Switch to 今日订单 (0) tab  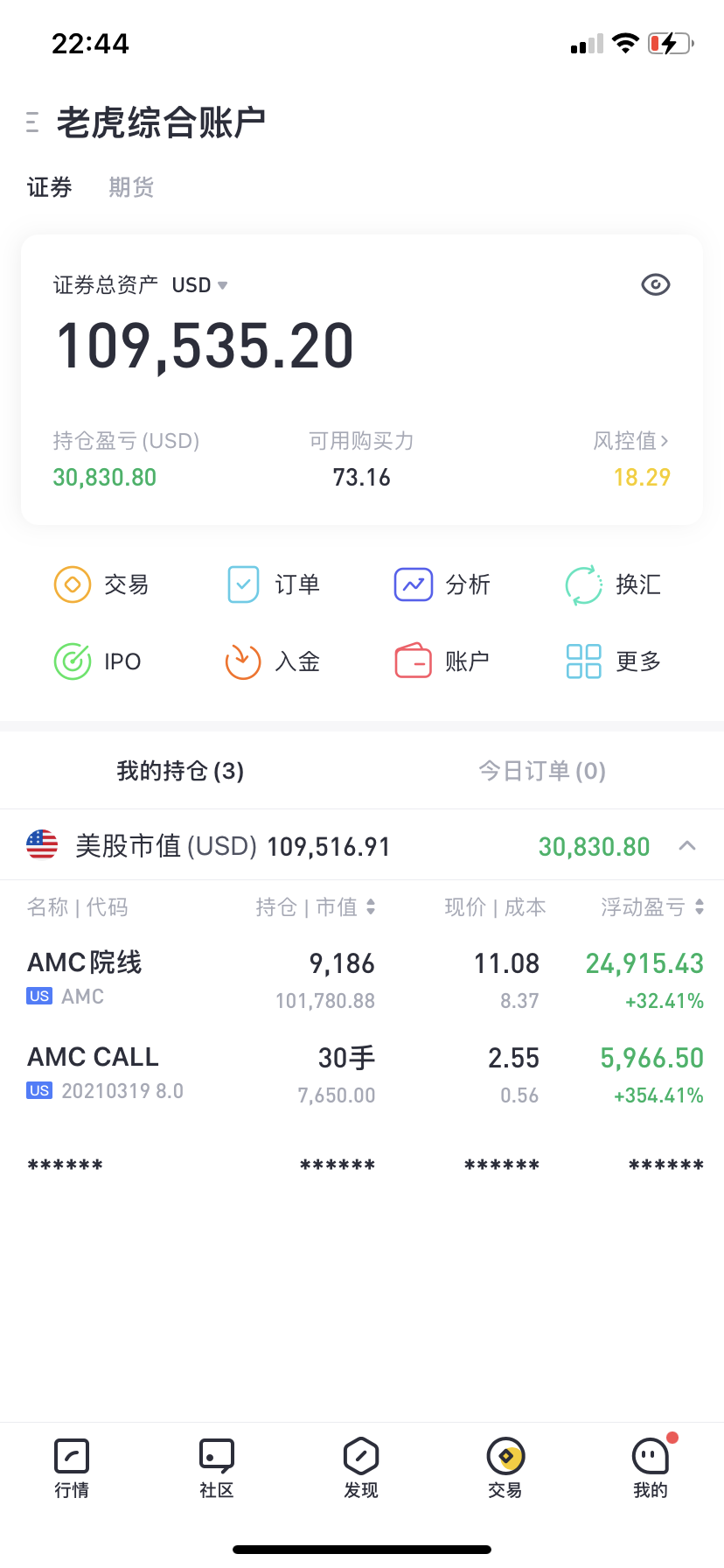pyautogui.click(x=542, y=771)
